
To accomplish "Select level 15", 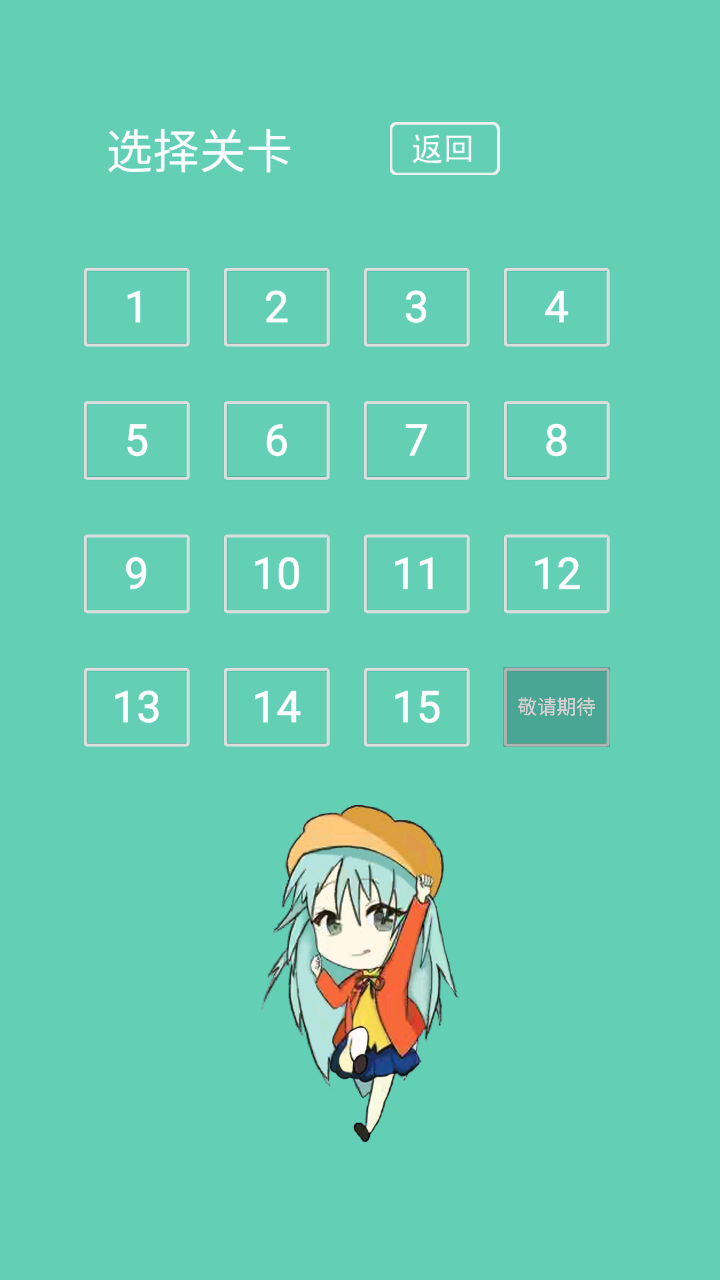I will 417,707.
